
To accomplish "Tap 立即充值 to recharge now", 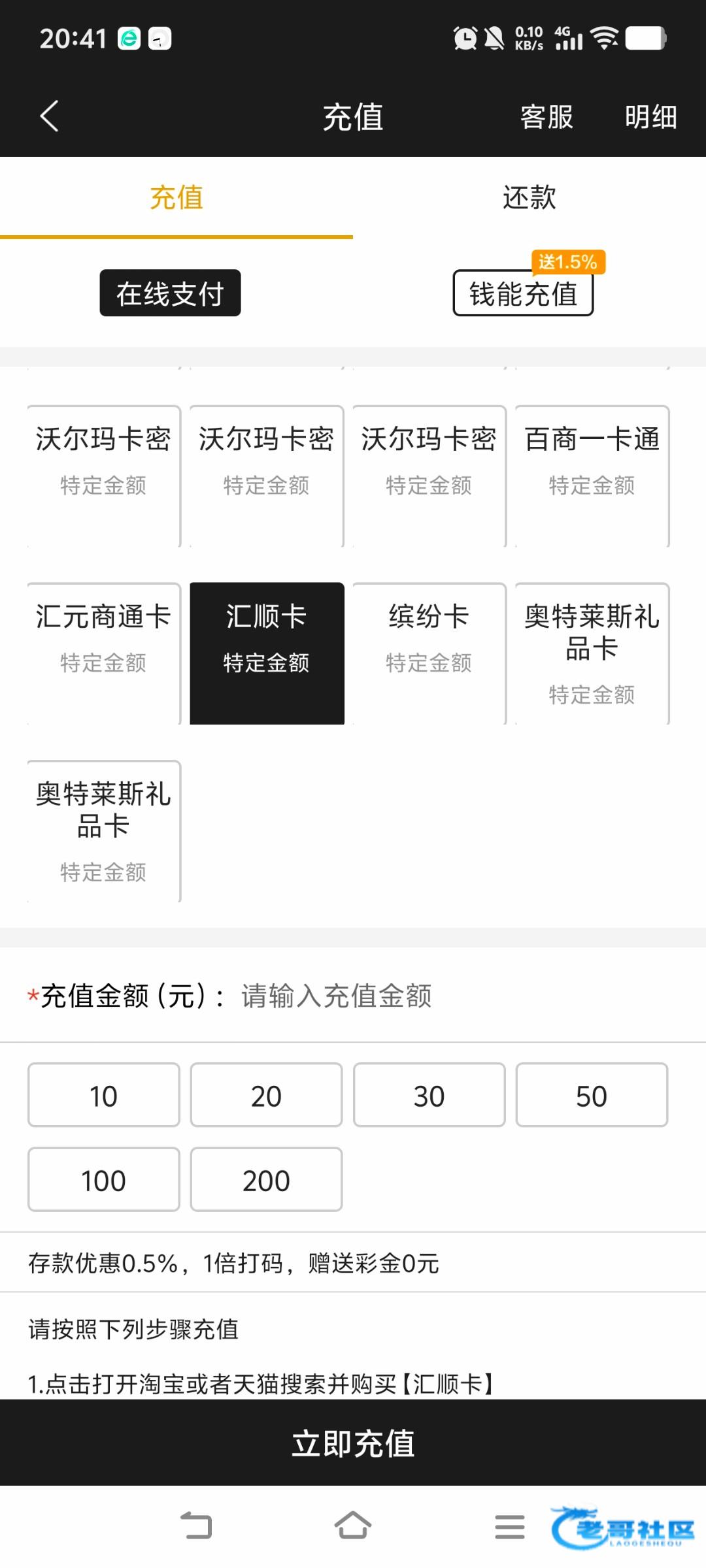I will 353,1443.
